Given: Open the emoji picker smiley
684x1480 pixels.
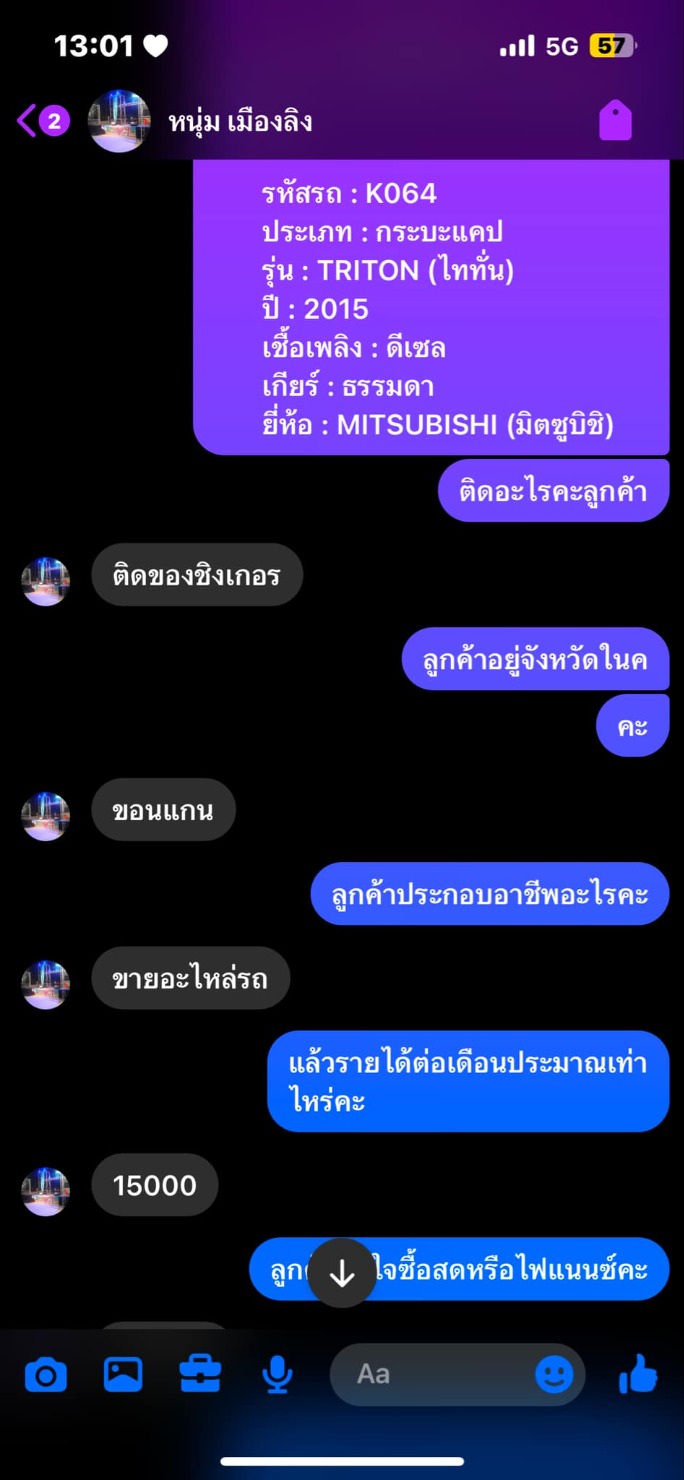Looking at the screenshot, I should (x=554, y=1375).
